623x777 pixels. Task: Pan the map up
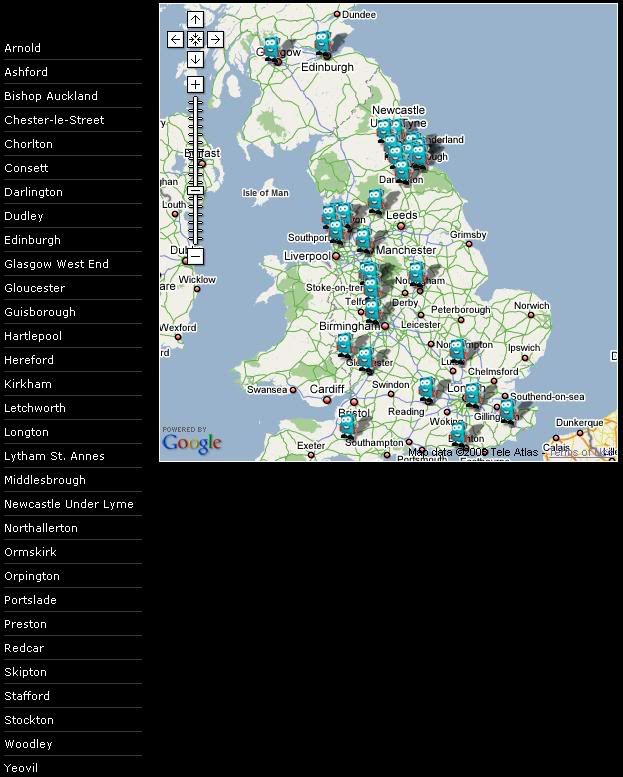pos(195,20)
